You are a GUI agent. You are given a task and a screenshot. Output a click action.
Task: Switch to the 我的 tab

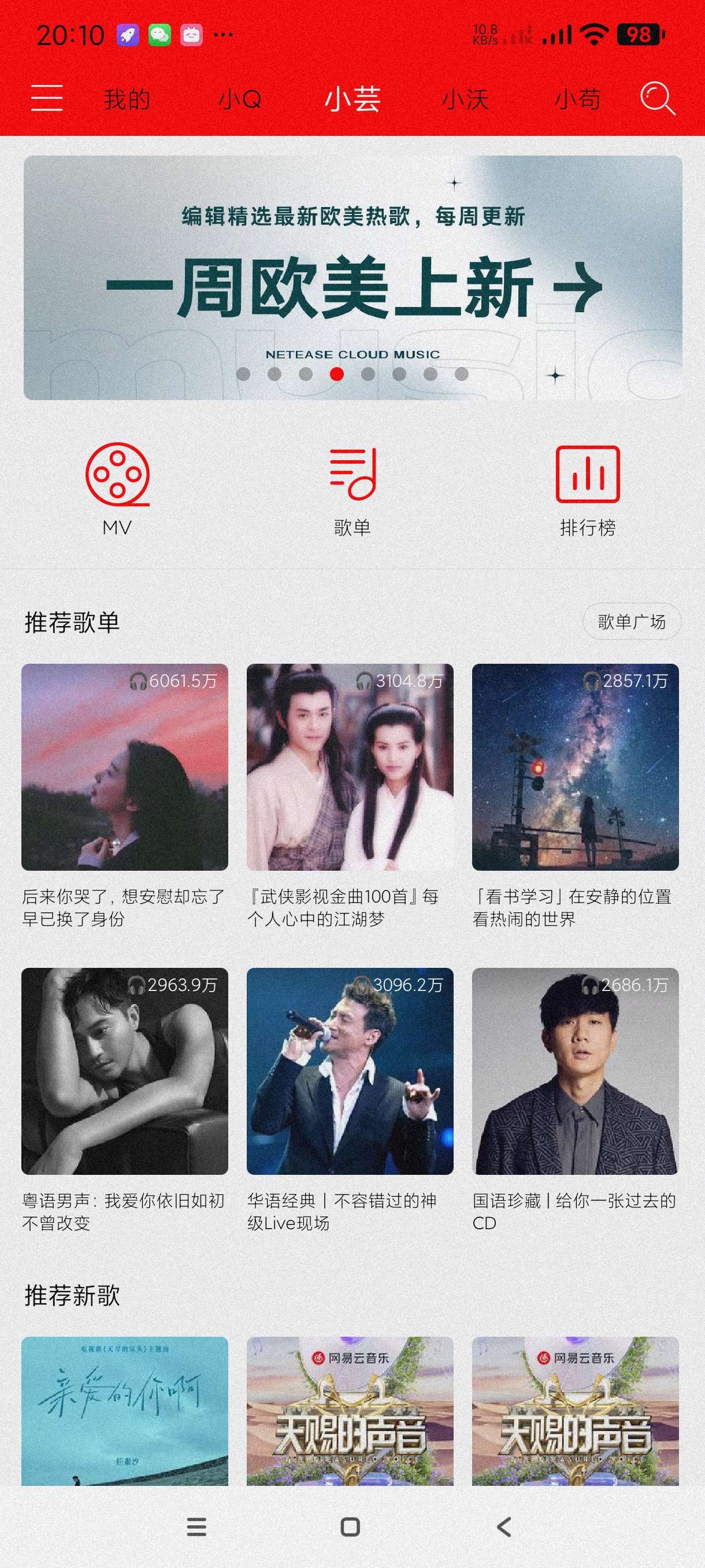[x=127, y=99]
